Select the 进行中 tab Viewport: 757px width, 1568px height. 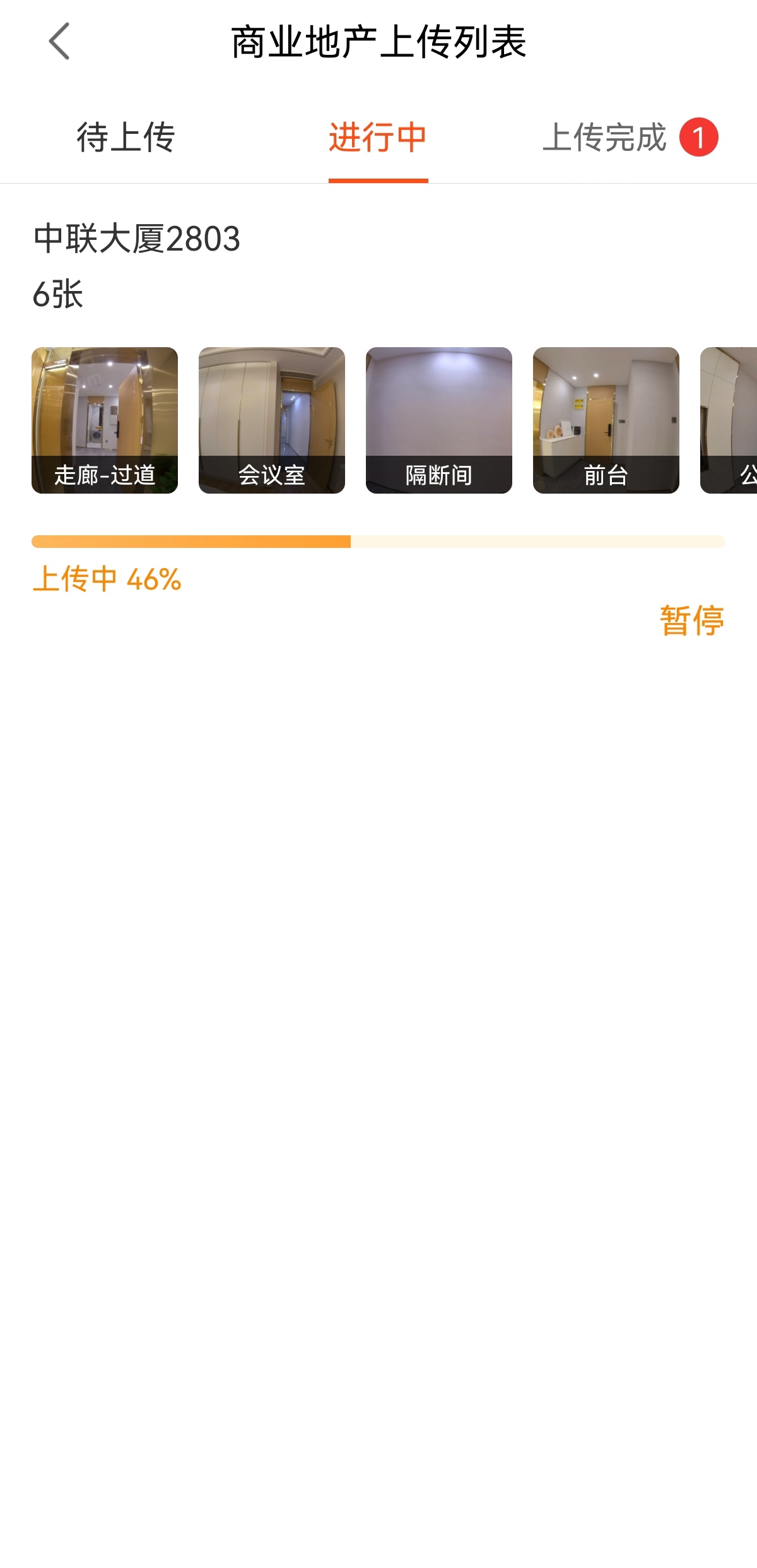[378, 137]
